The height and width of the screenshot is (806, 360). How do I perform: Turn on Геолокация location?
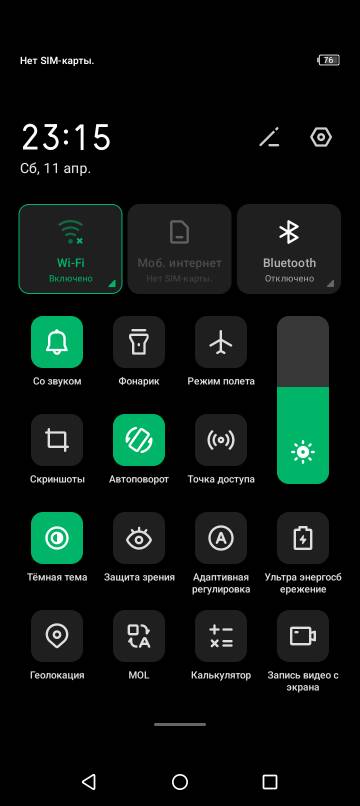57,636
